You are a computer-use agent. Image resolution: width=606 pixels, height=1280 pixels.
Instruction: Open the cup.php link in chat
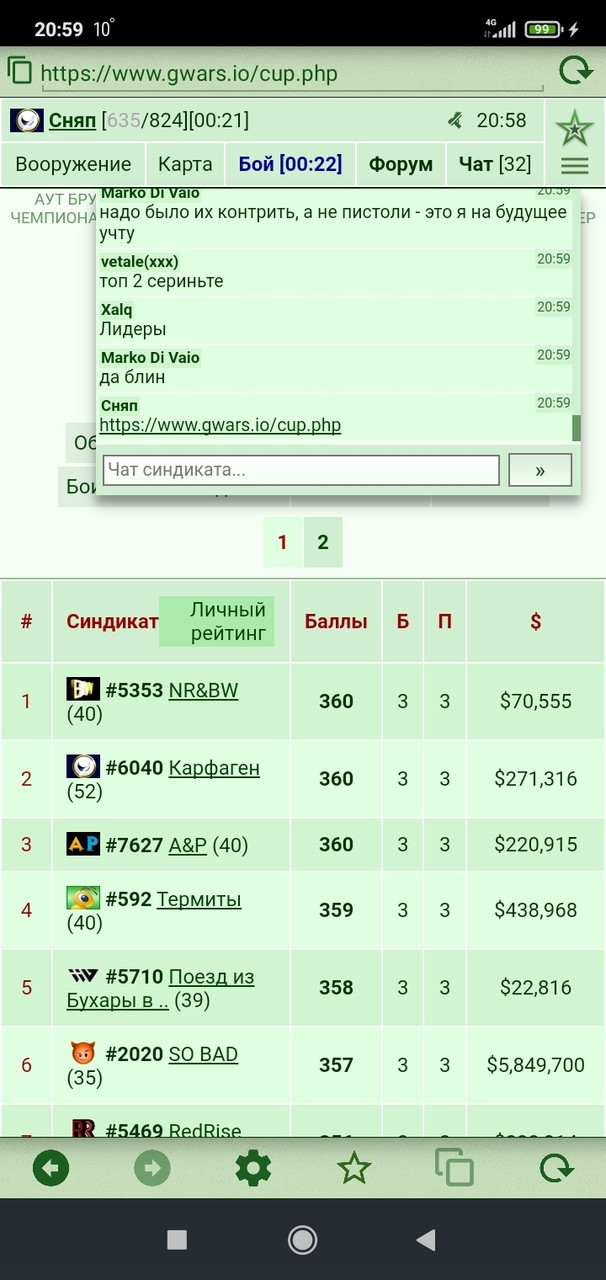pos(220,425)
